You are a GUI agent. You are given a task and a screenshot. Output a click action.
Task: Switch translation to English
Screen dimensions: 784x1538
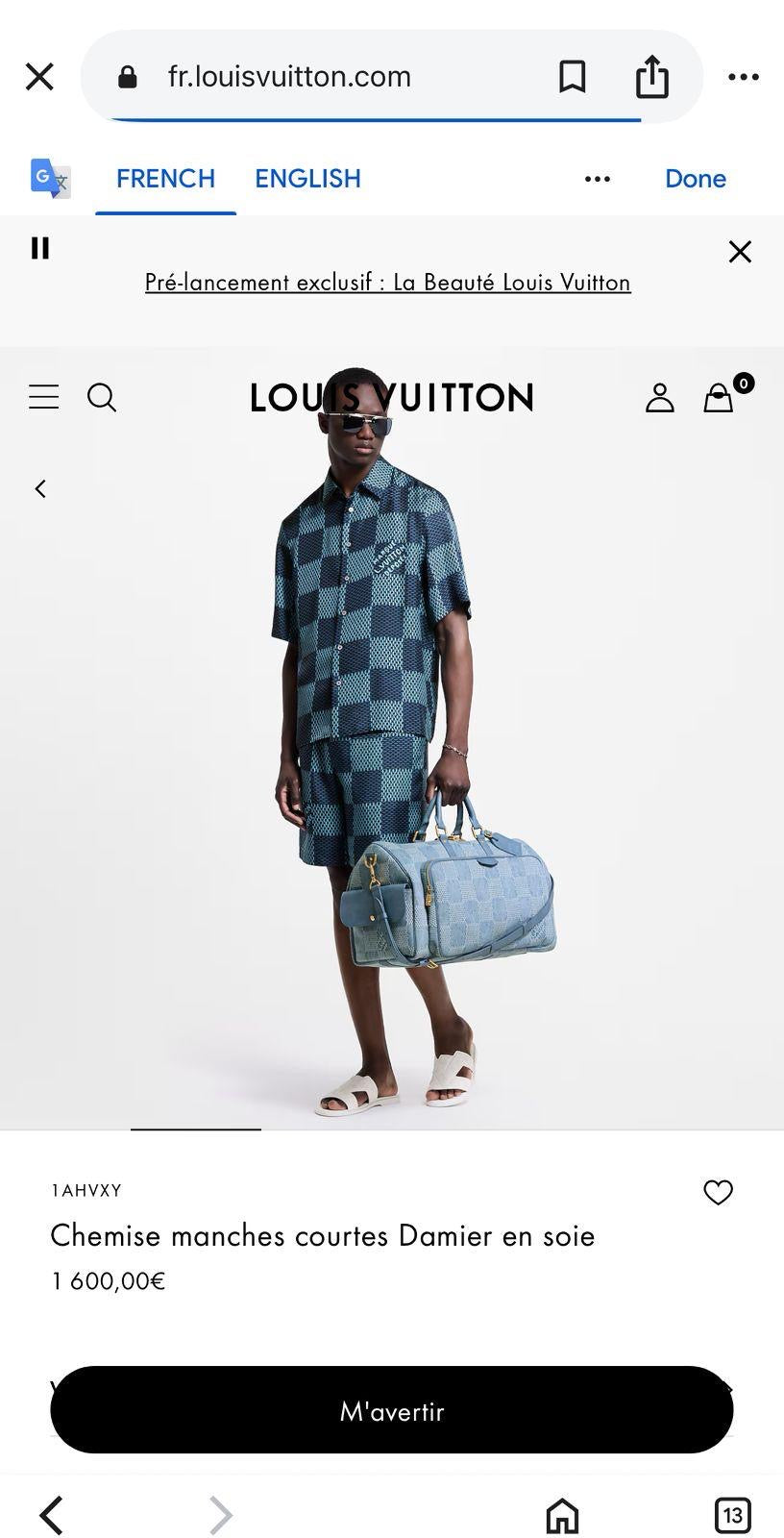point(307,179)
